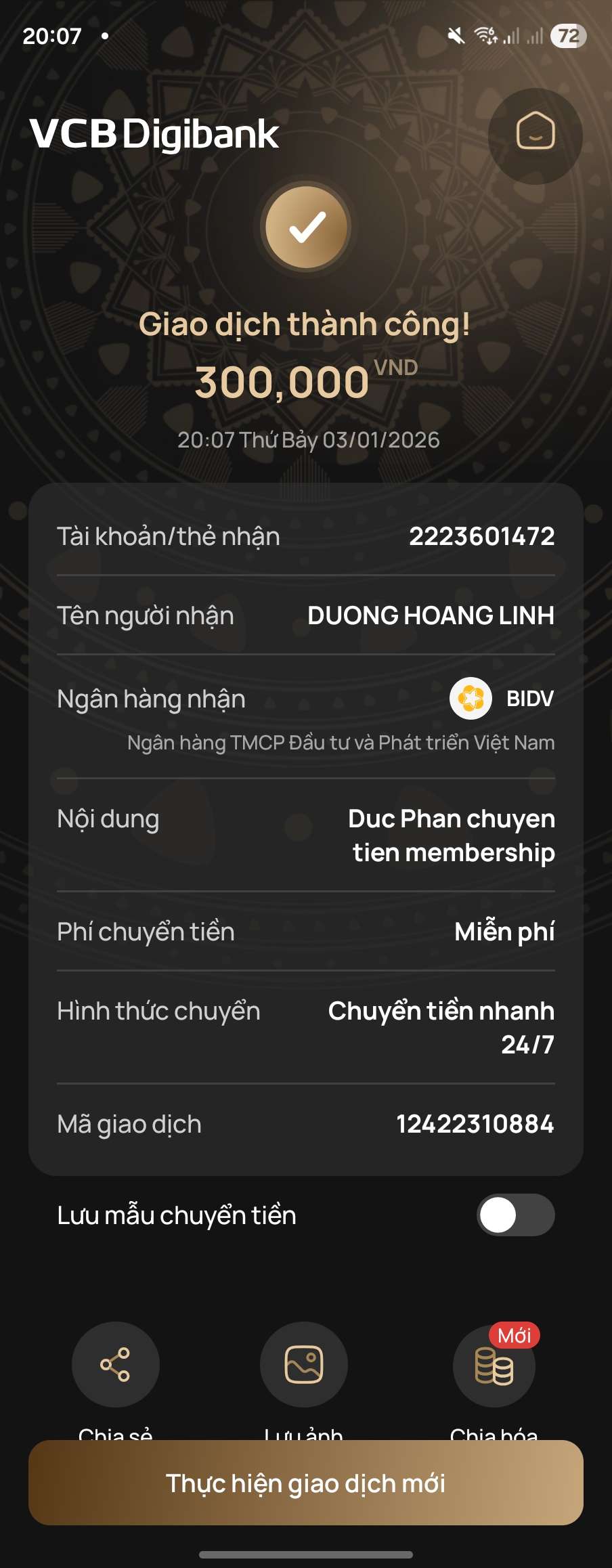Save receipt image with Lưu ảnh
The image size is (612, 1568).
[304, 1364]
